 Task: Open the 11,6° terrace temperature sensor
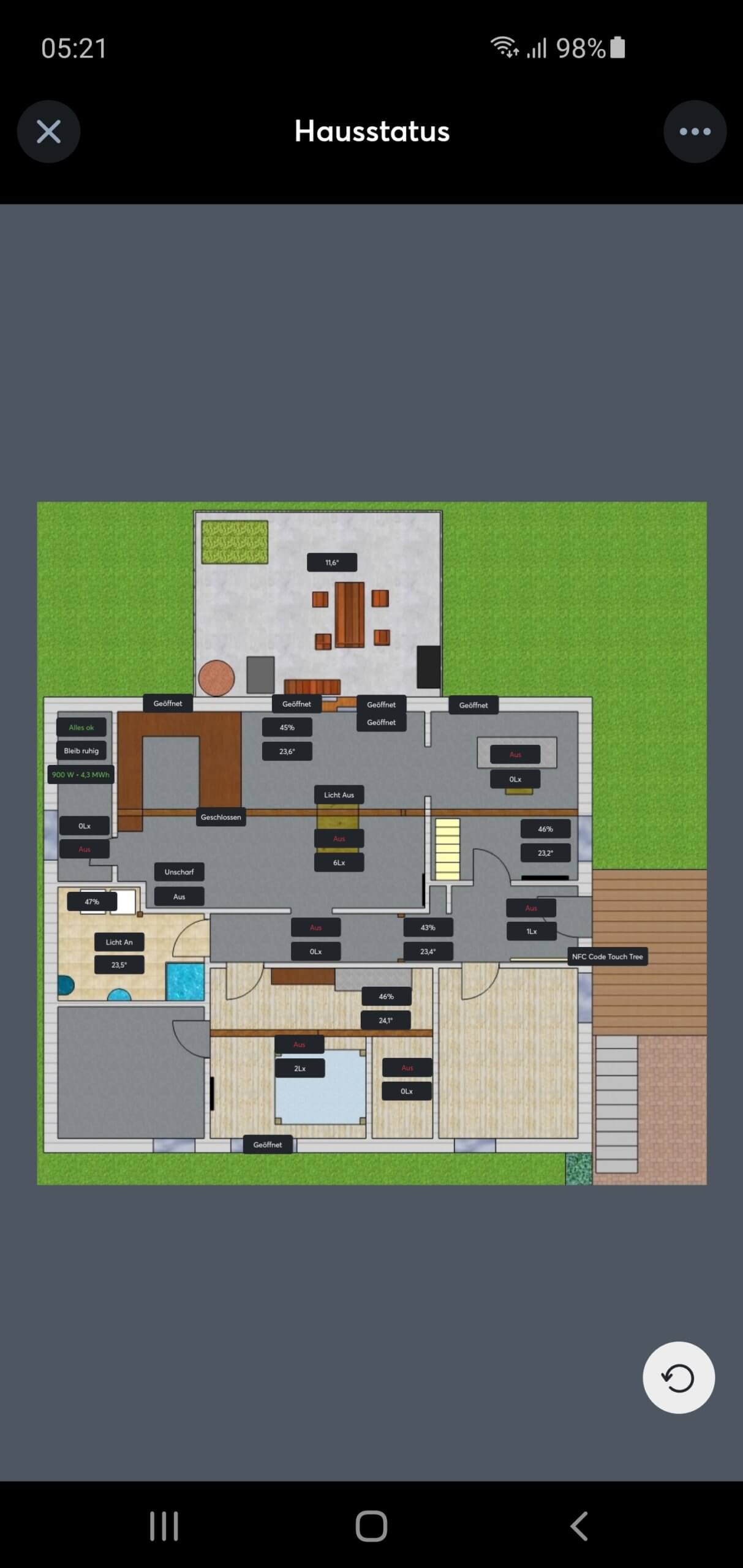pos(331,562)
